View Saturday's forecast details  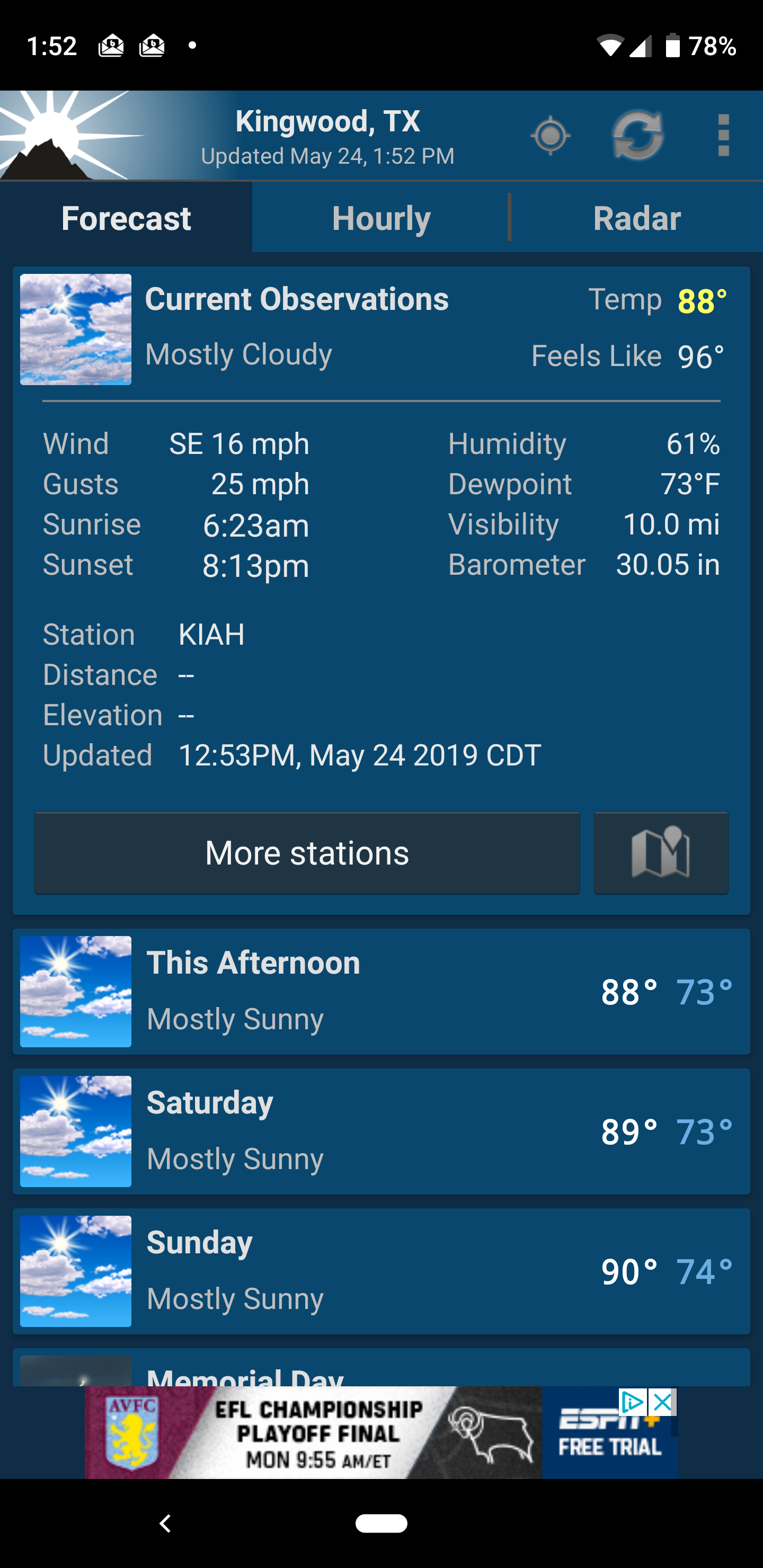pyautogui.click(x=381, y=1131)
